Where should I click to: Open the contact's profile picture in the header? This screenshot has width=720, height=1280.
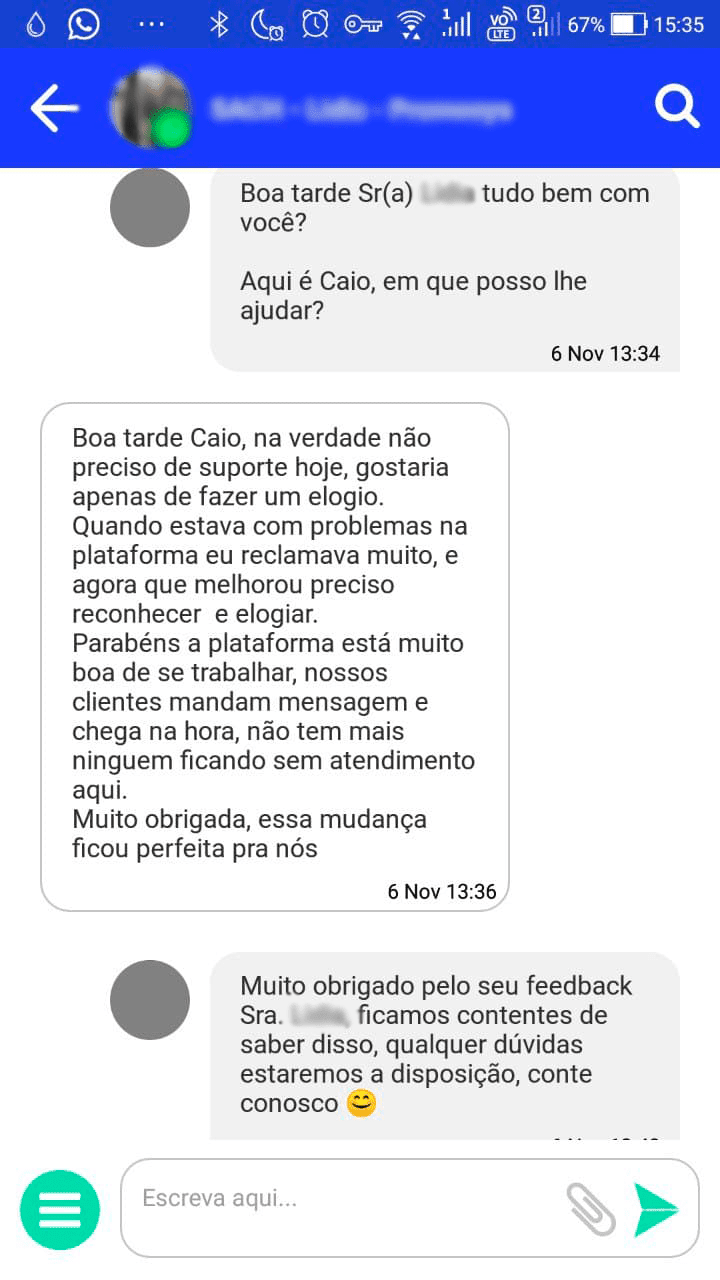[150, 108]
